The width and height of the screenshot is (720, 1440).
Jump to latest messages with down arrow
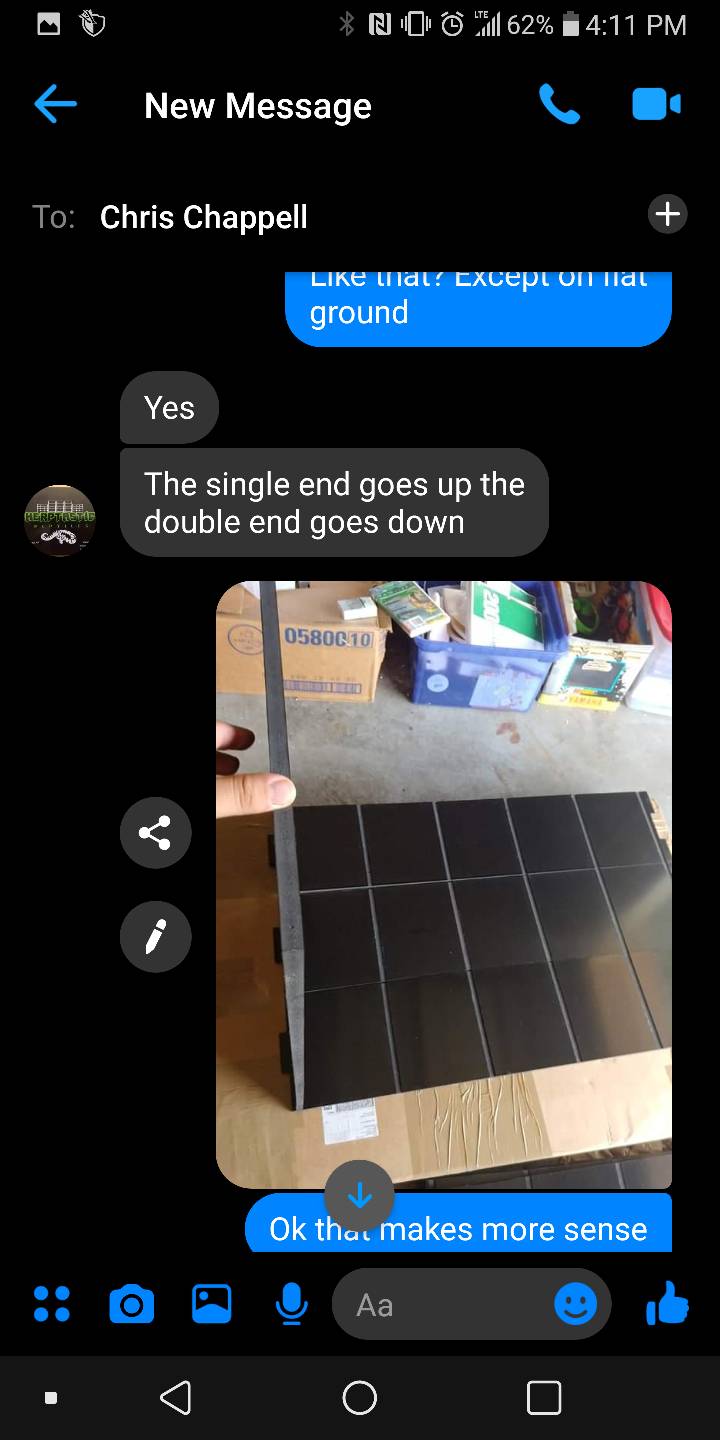coord(360,1195)
